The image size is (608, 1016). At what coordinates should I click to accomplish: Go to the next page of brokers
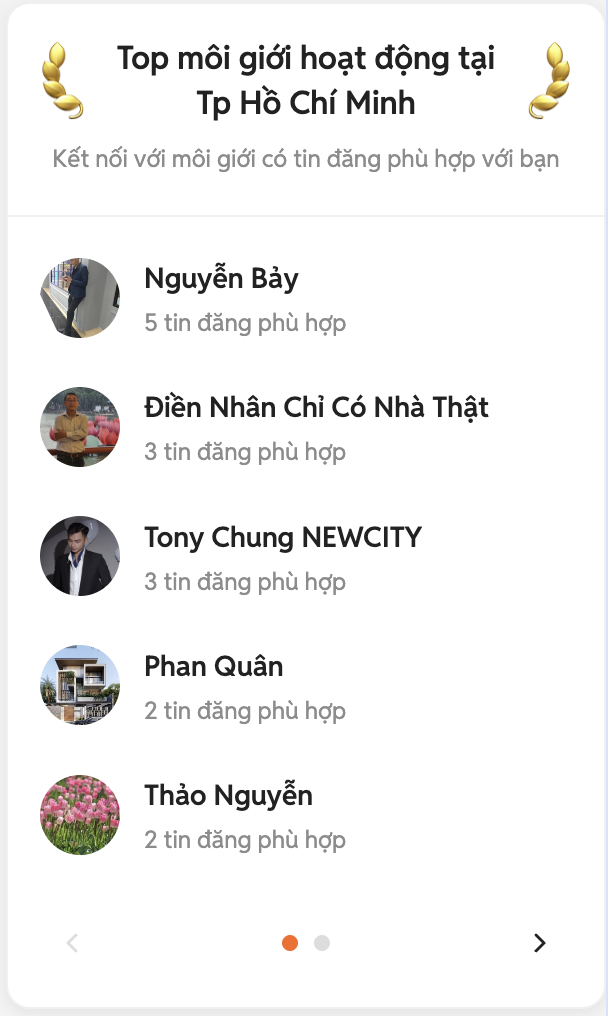tap(540, 943)
